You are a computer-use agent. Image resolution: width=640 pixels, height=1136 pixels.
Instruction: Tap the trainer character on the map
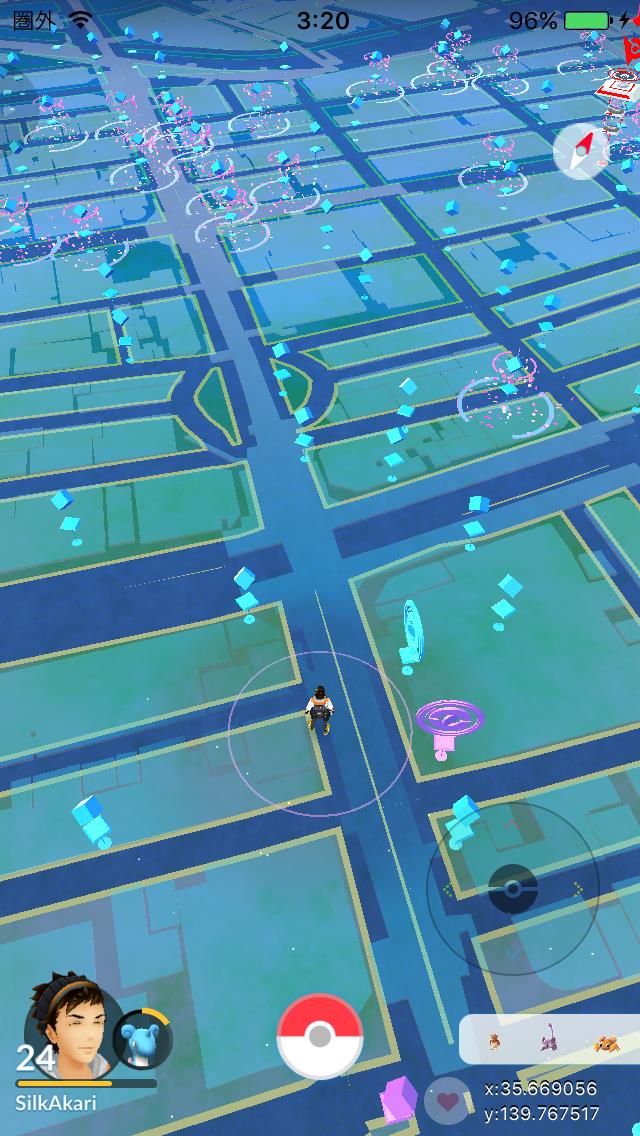[x=318, y=710]
